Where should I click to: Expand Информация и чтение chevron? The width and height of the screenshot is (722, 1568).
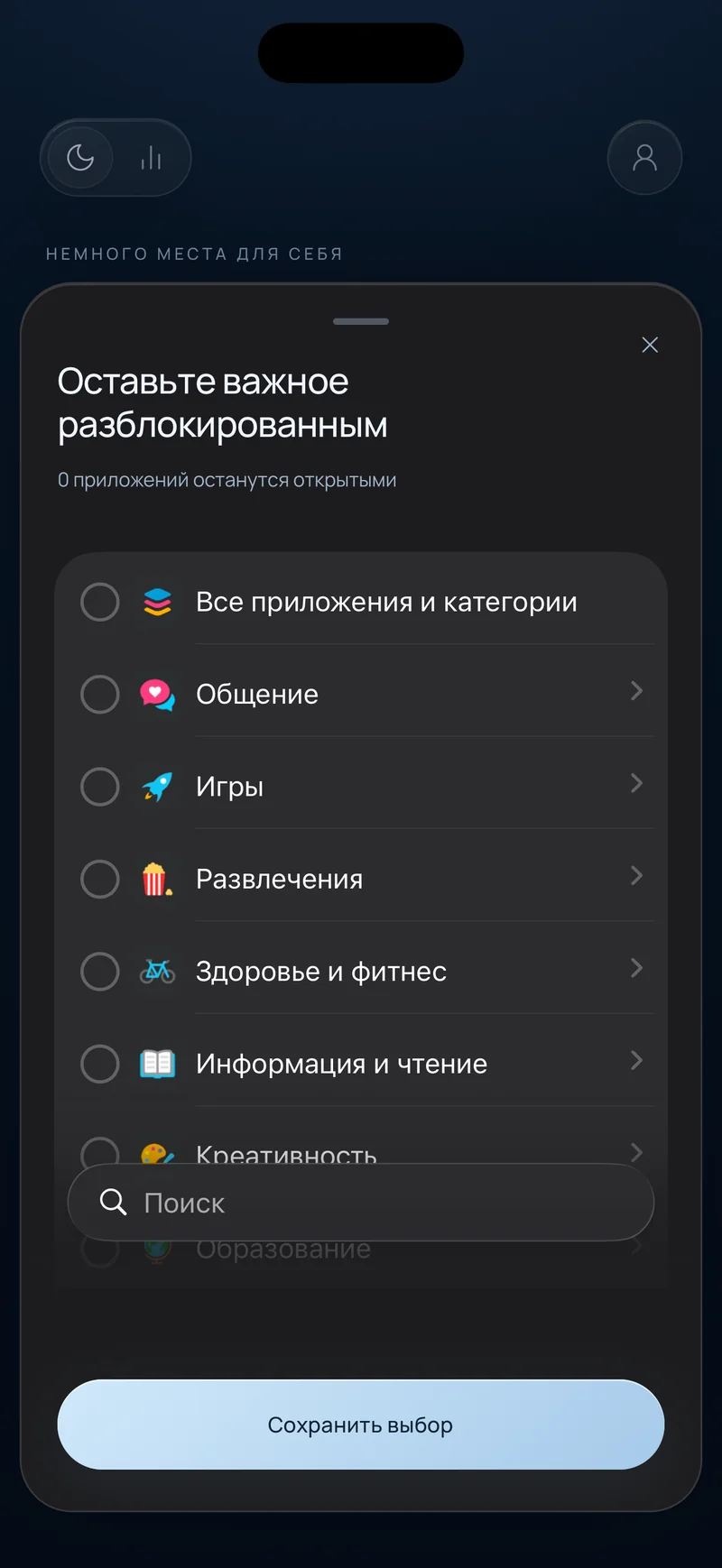tap(636, 1060)
